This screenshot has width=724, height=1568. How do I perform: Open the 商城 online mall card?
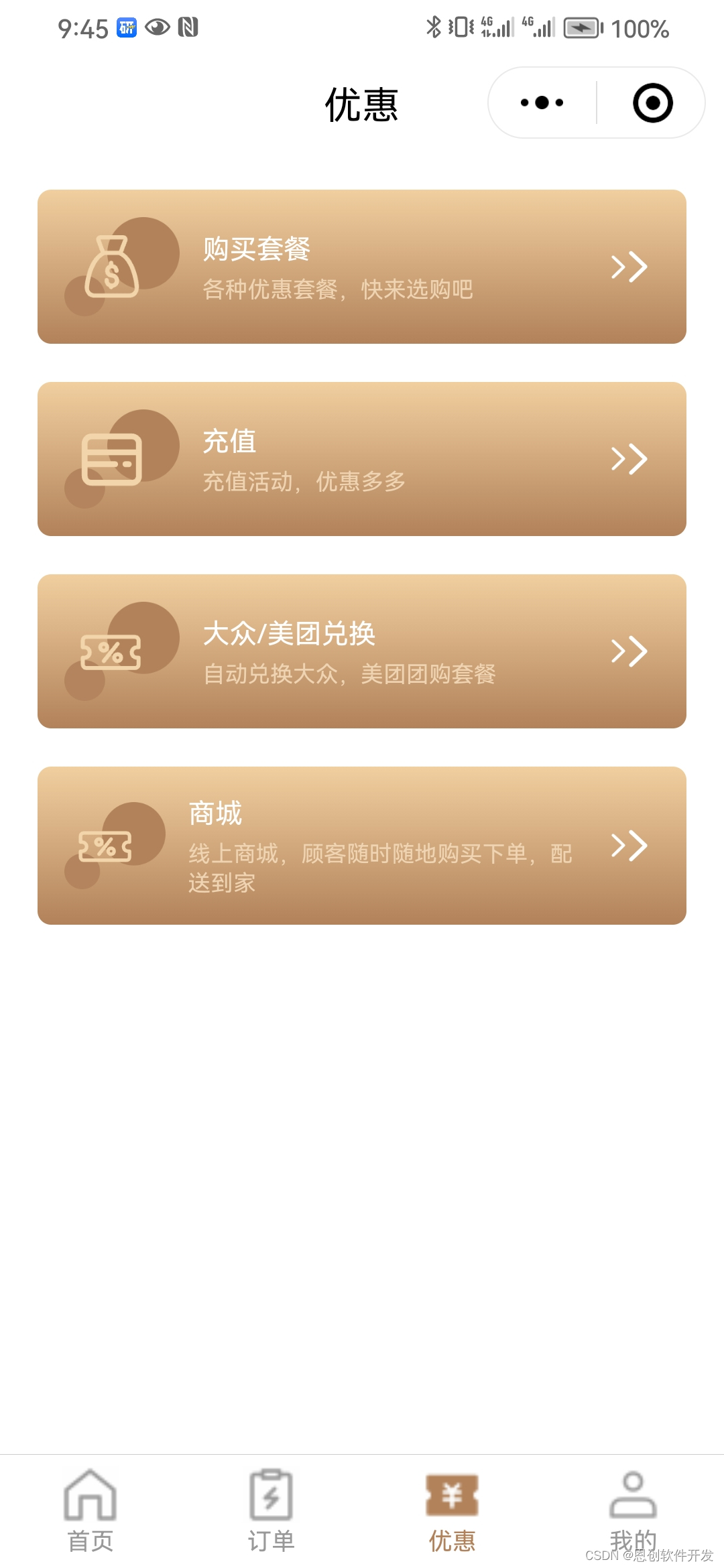pyautogui.click(x=362, y=846)
